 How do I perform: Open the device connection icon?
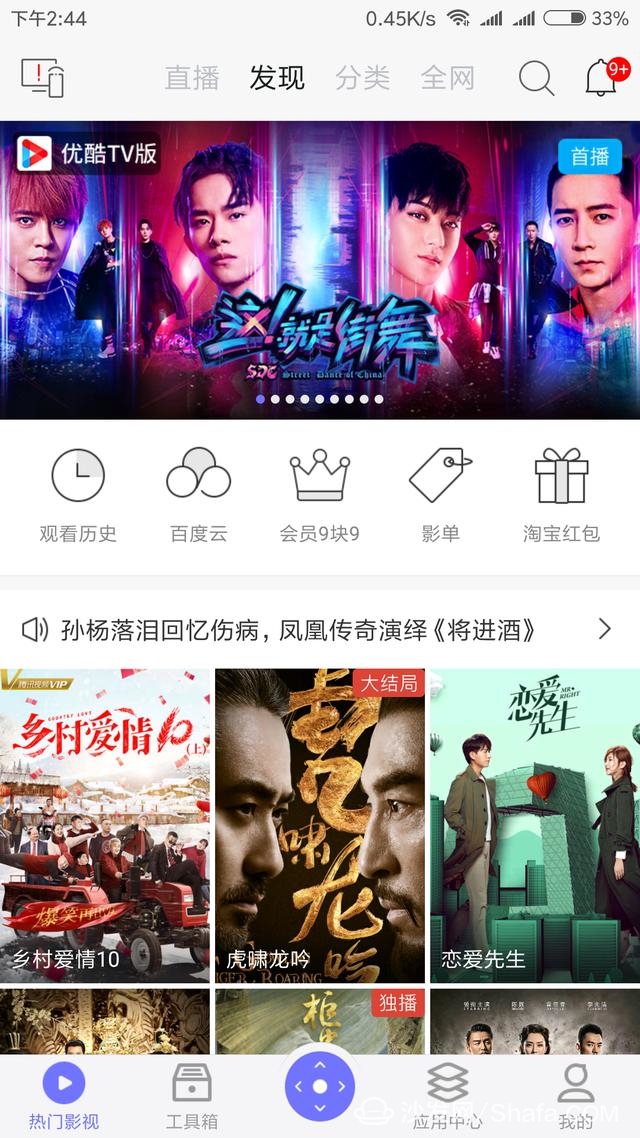(x=42, y=78)
